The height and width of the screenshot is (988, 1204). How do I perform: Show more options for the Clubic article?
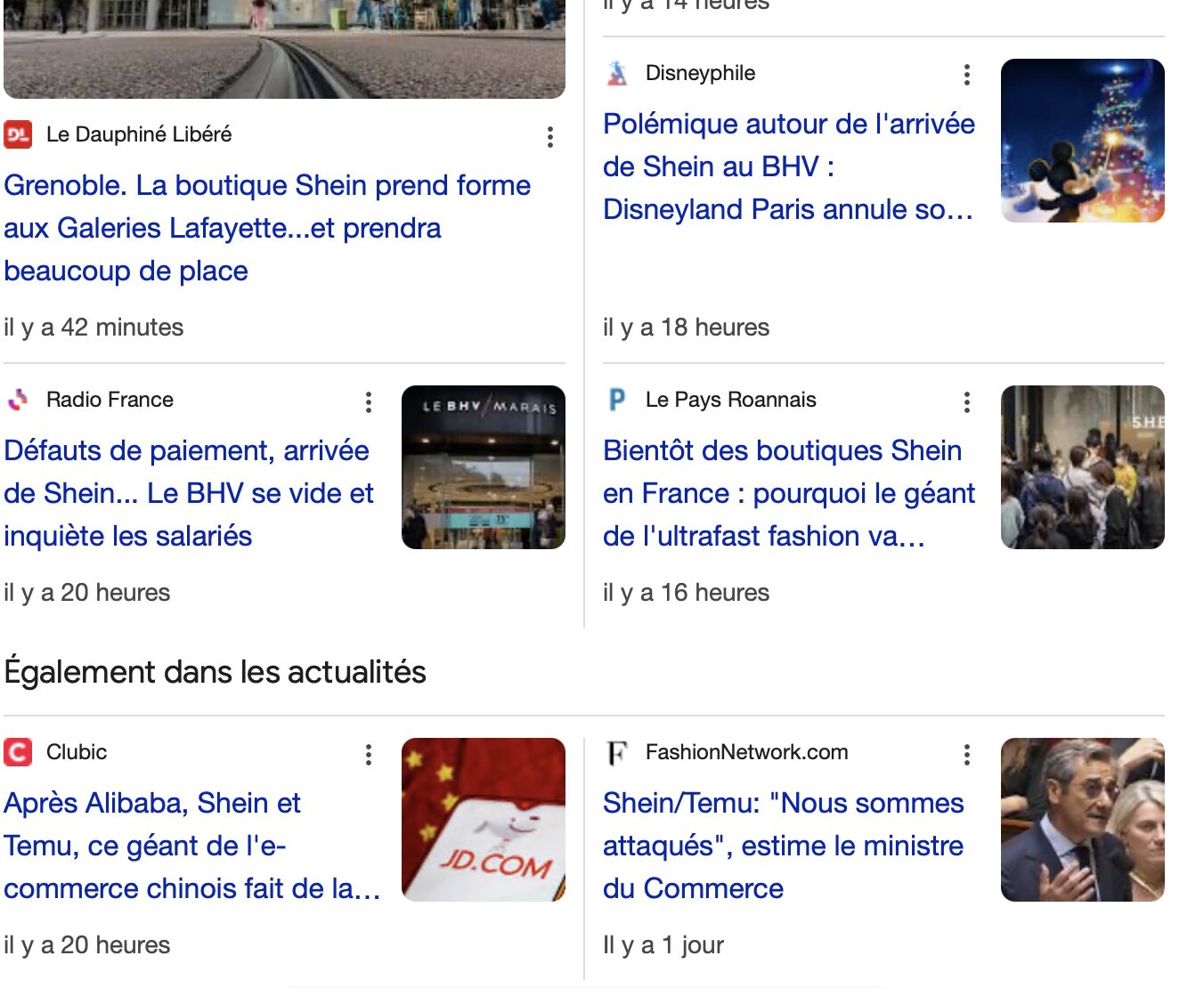point(369,756)
